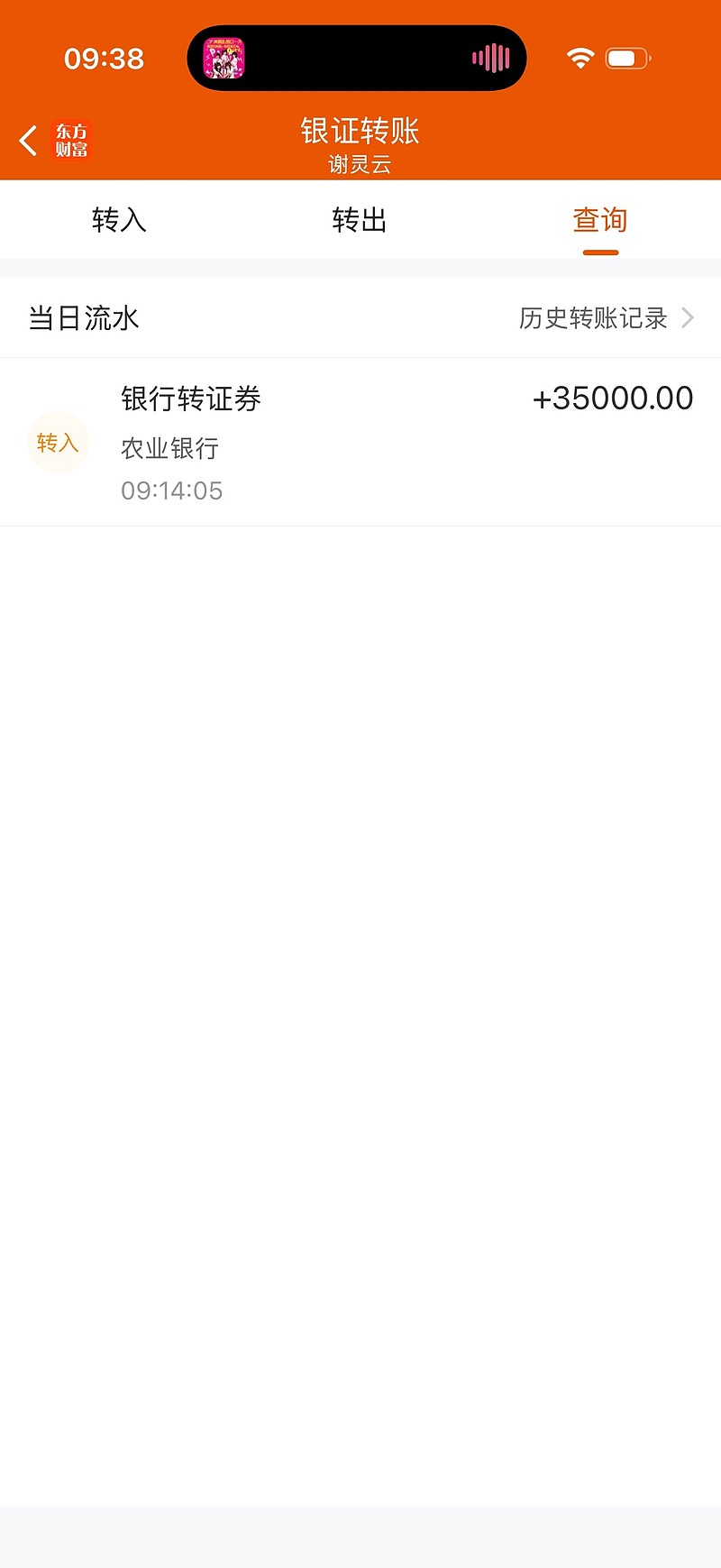Viewport: 721px width, 1568px height.
Task: Tap the +35000.00 amount
Action: click(613, 398)
